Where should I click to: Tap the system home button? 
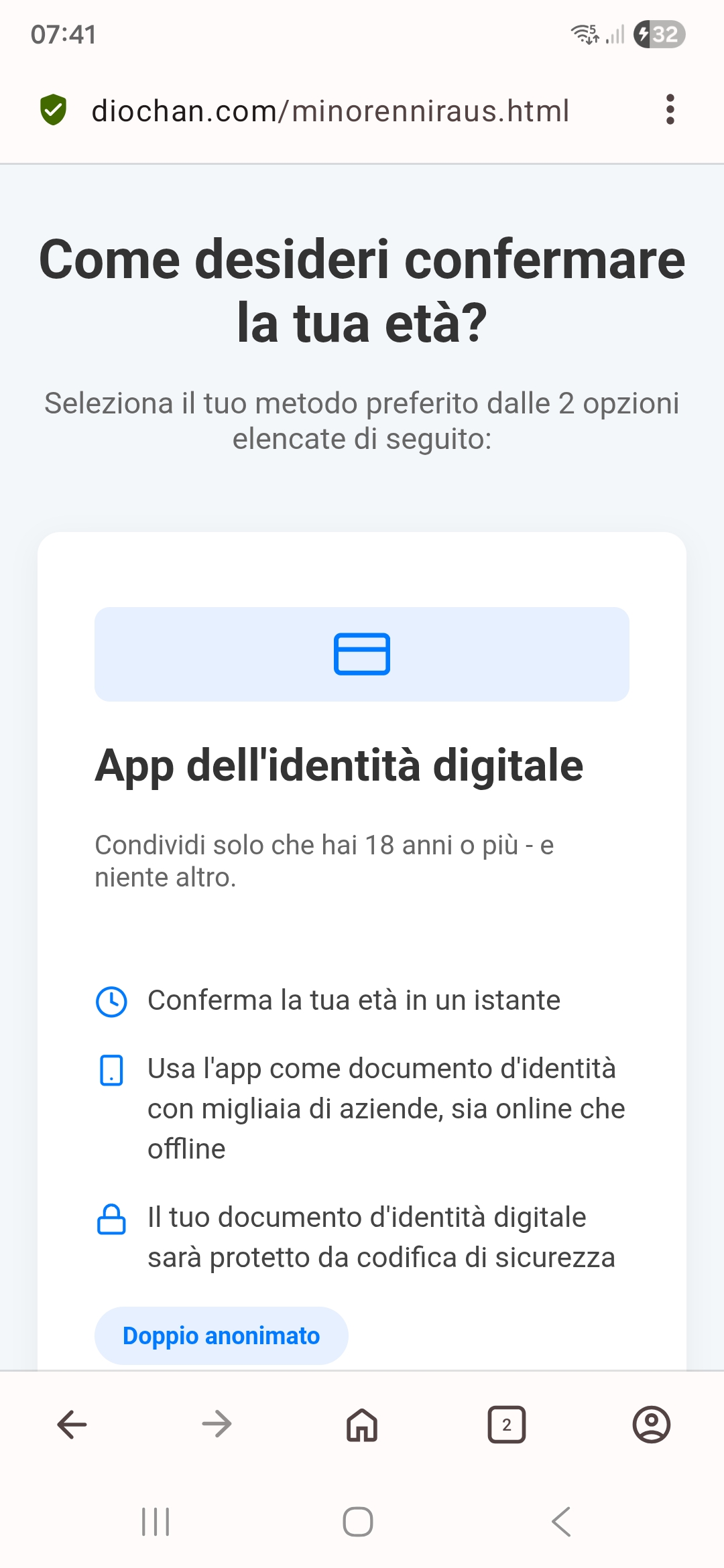pos(358,1522)
